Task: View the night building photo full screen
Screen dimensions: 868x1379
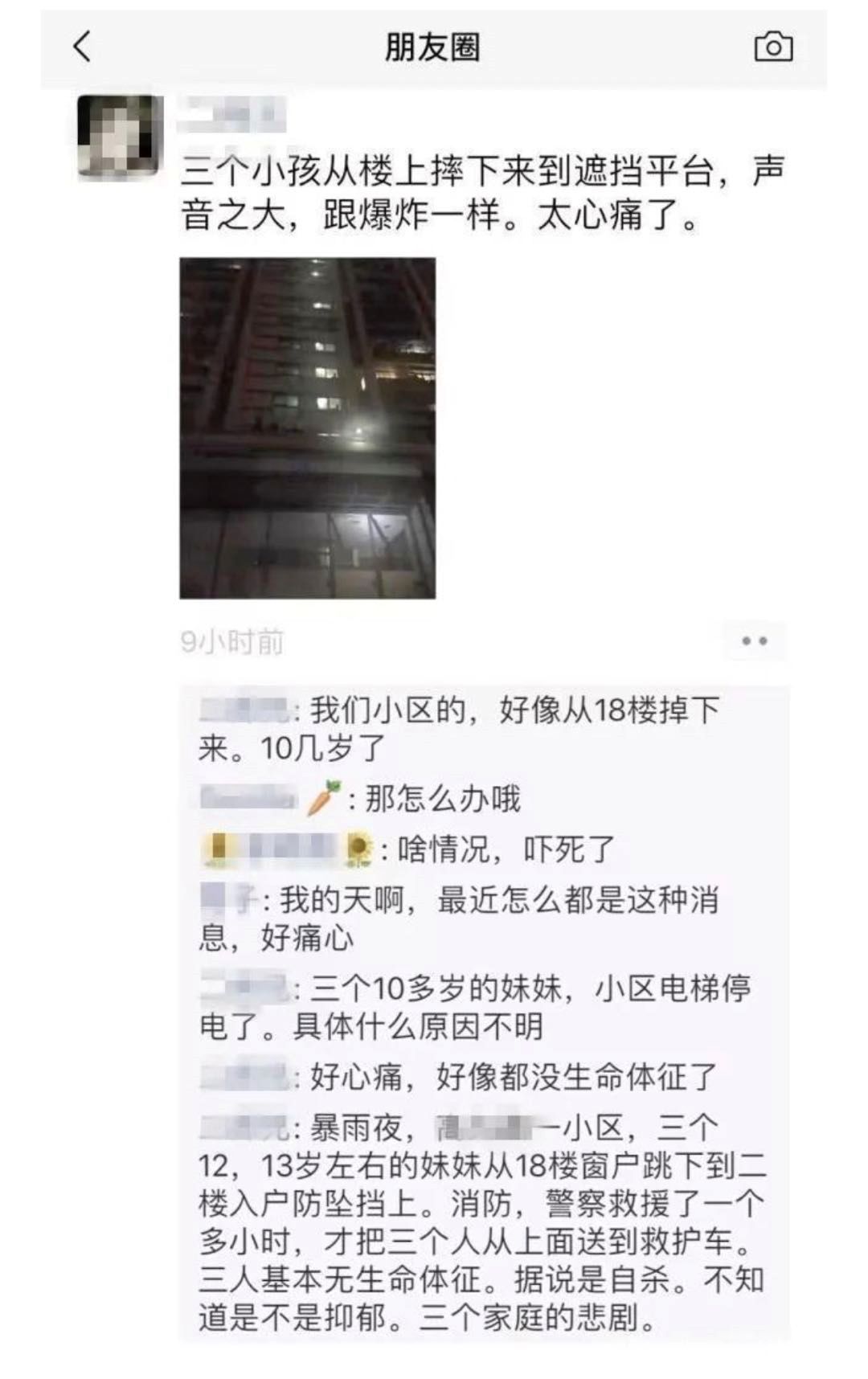Action: [307, 428]
